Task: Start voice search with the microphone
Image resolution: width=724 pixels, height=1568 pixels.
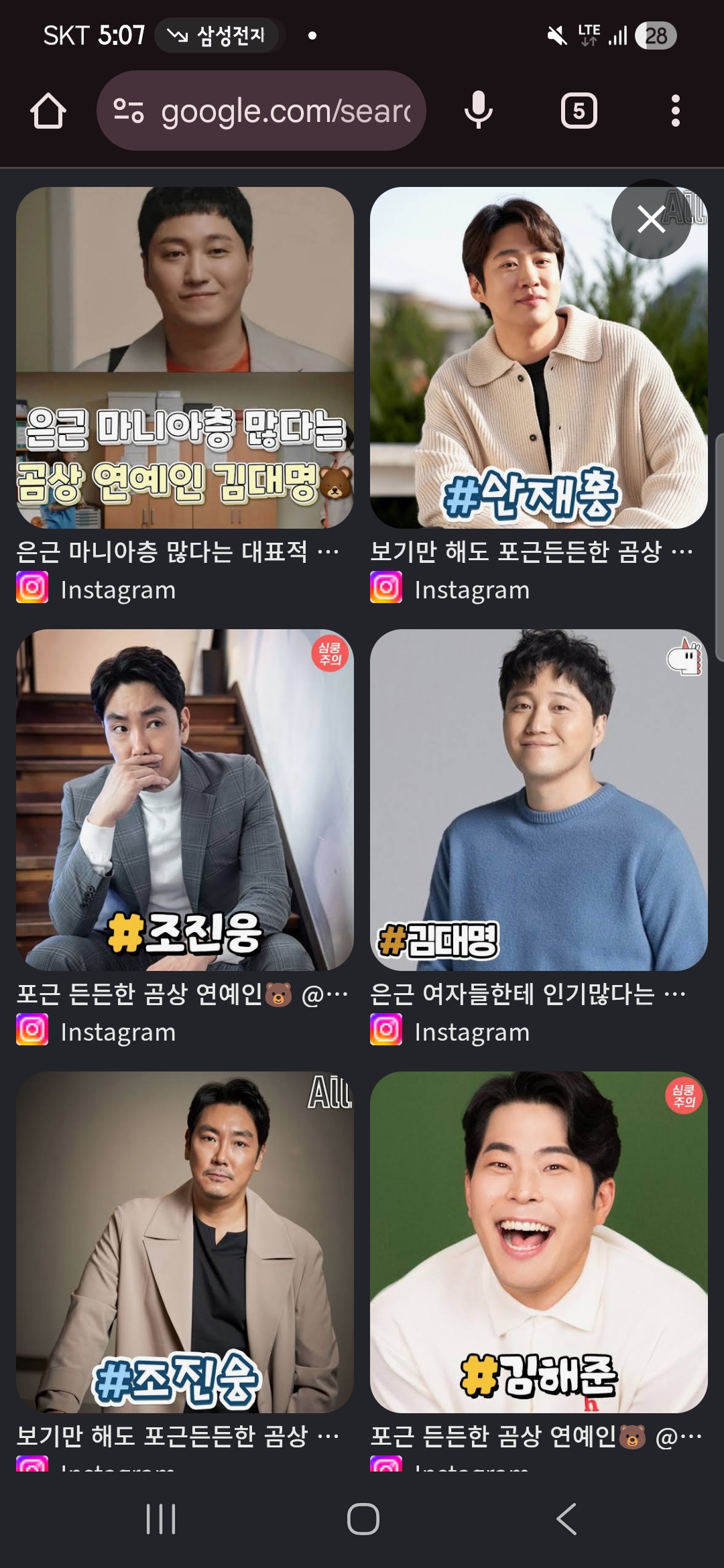Action: point(479,111)
